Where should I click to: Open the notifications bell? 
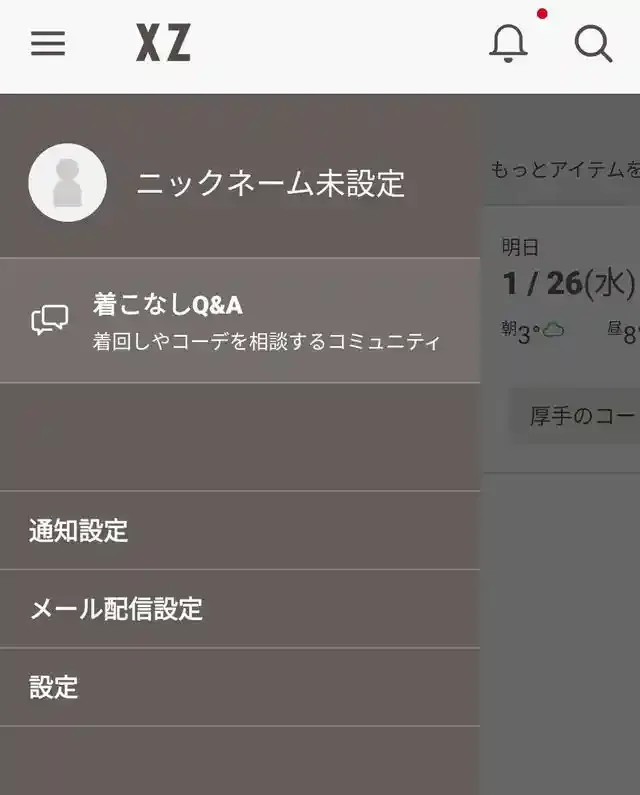point(508,44)
